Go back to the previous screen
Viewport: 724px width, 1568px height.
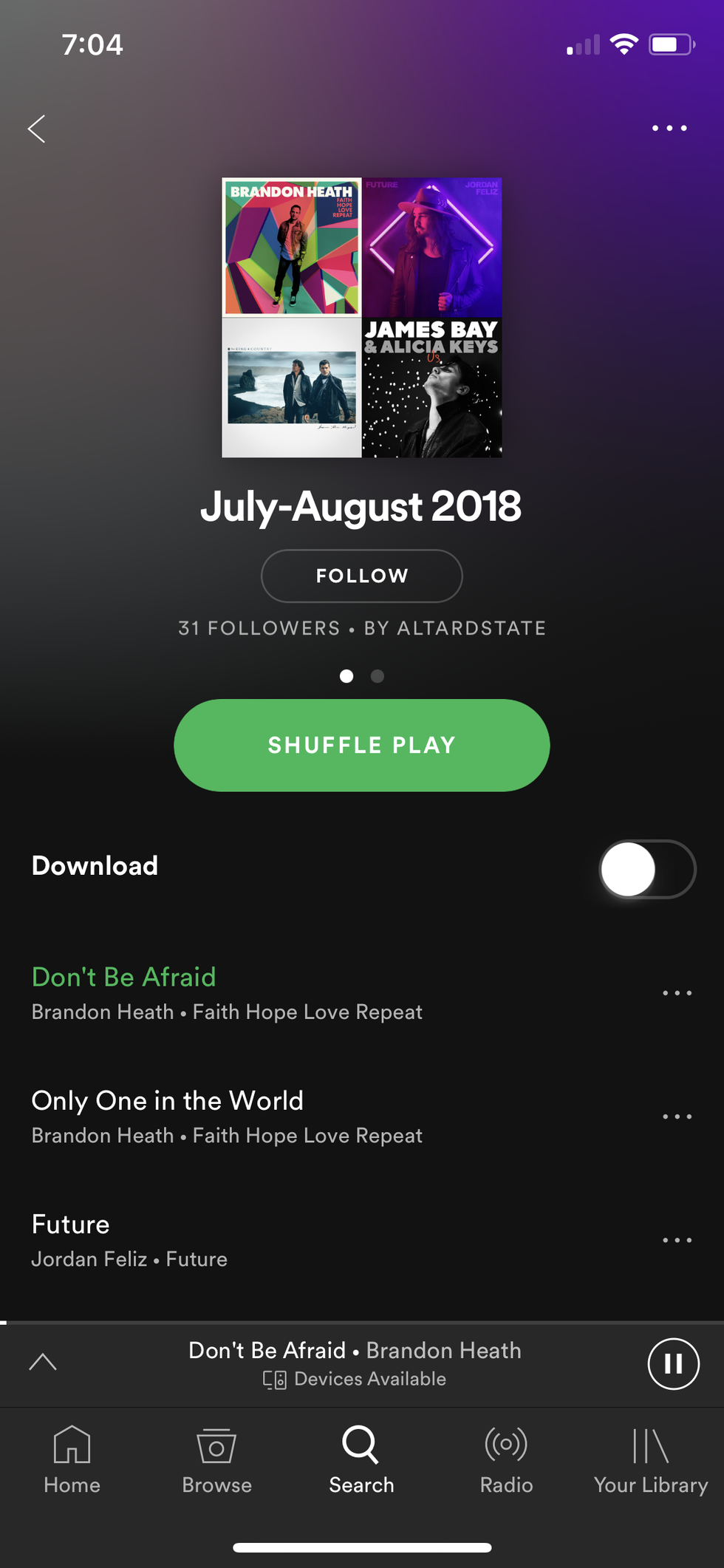pos(37,129)
